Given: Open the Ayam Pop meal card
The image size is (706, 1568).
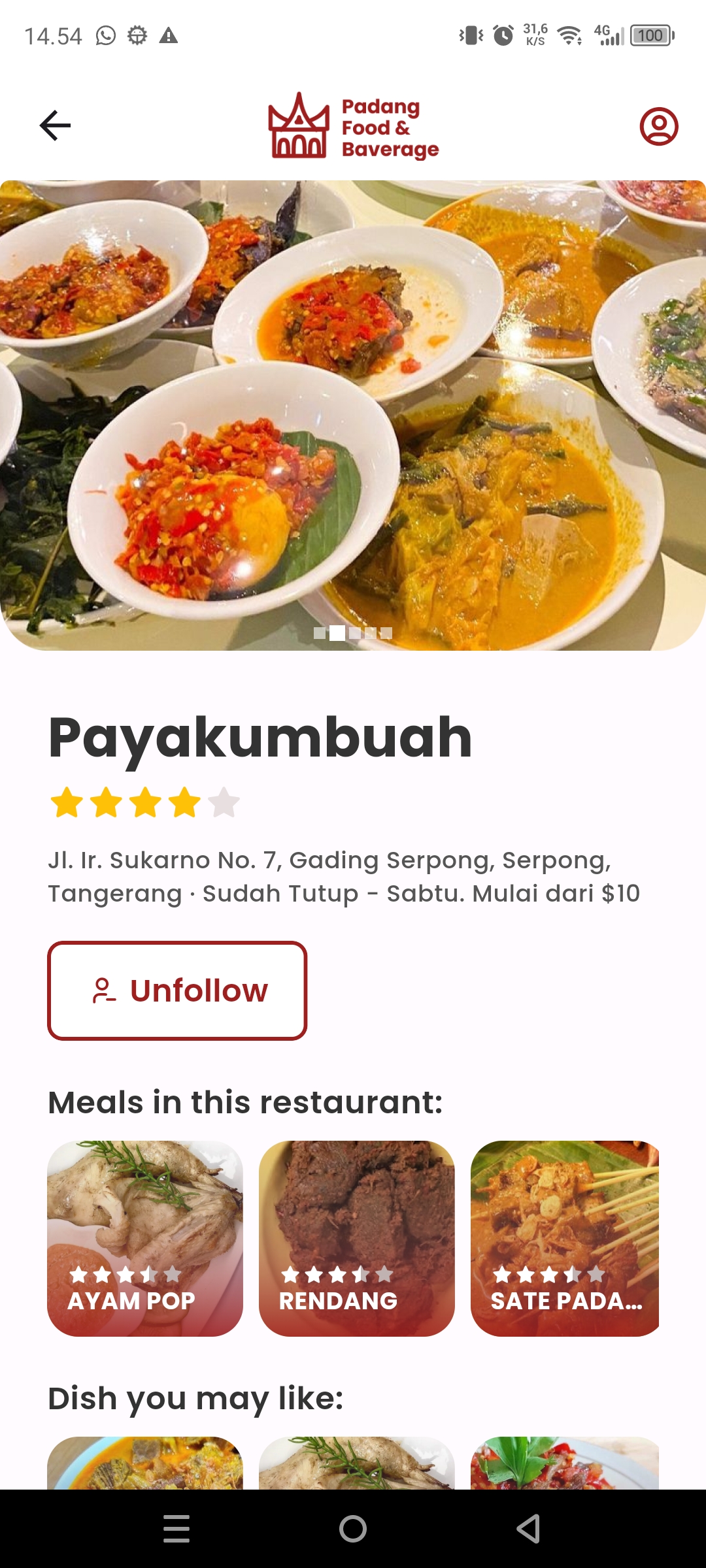Looking at the screenshot, I should click(x=145, y=1238).
